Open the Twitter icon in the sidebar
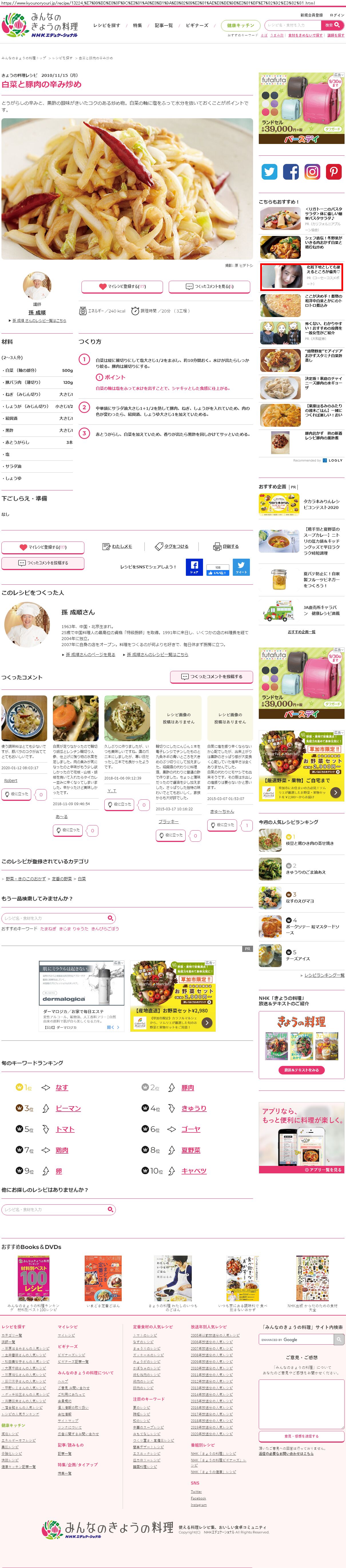 coord(269,172)
